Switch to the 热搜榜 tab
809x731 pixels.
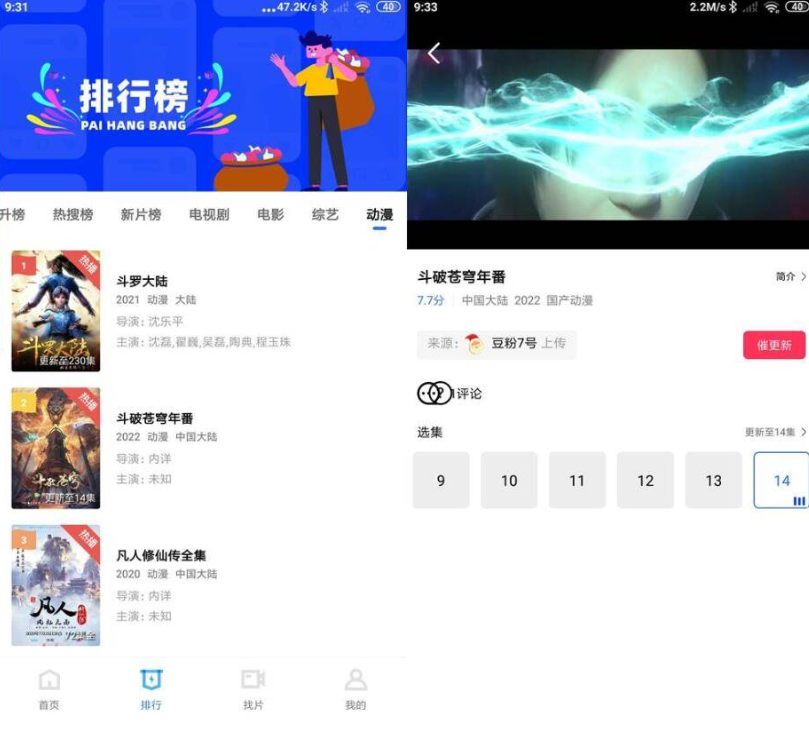[x=73, y=215]
